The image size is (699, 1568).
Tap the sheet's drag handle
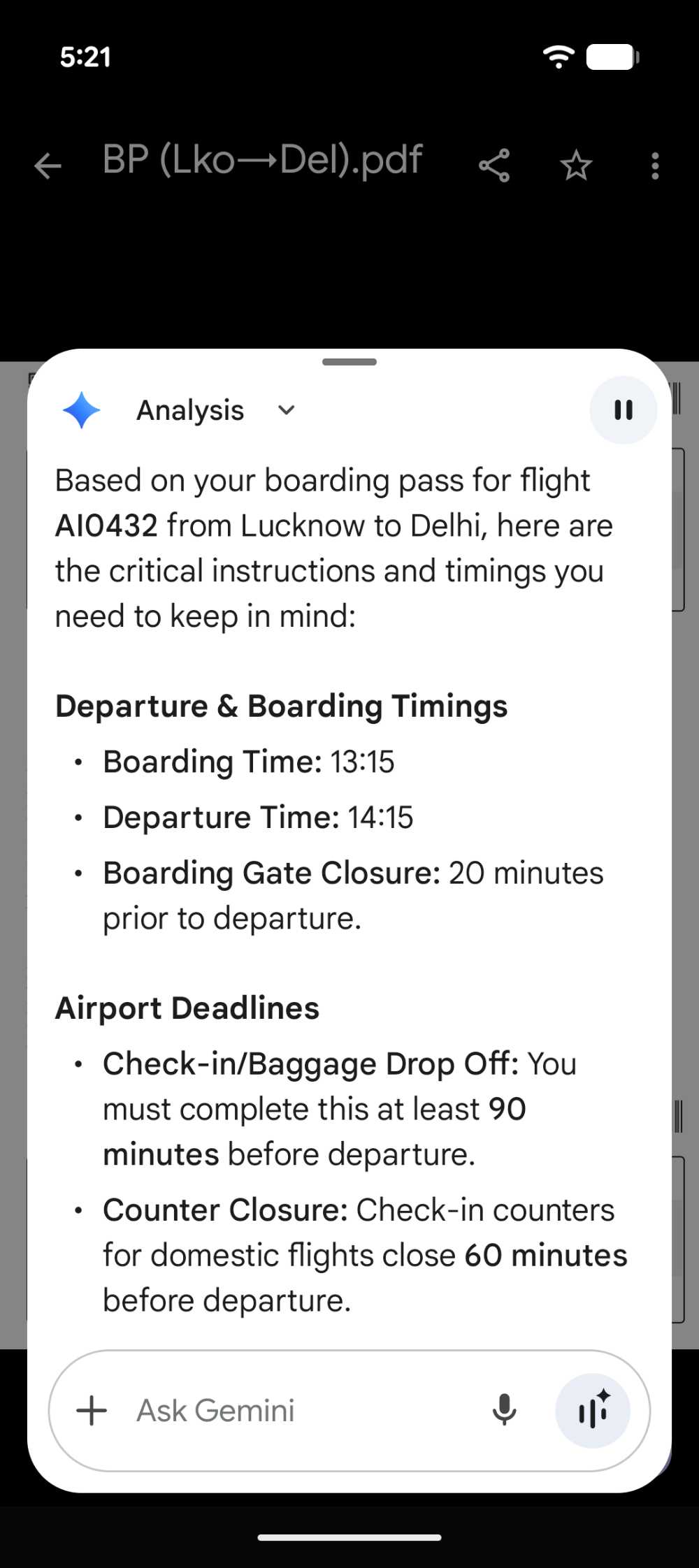349,362
